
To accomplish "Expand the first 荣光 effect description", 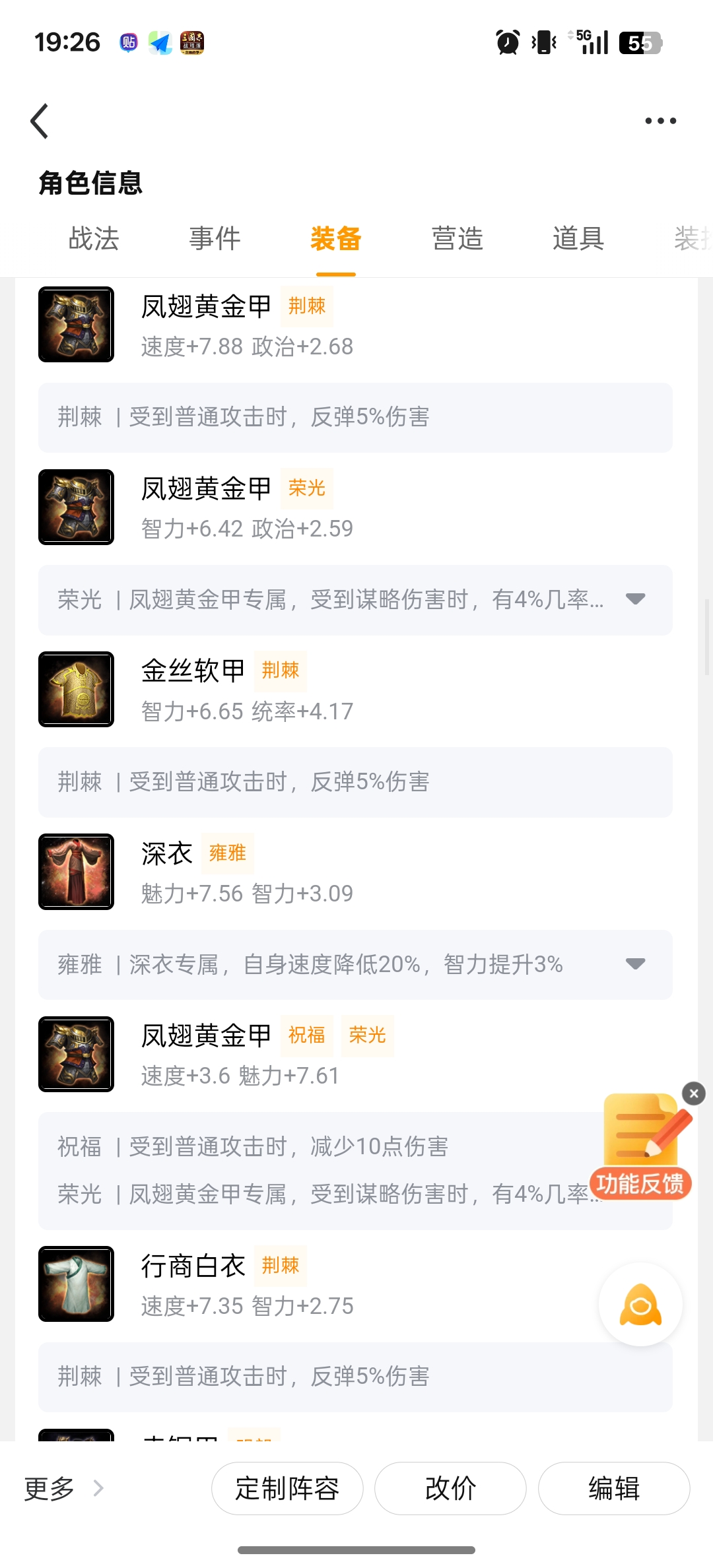I will [635, 599].
